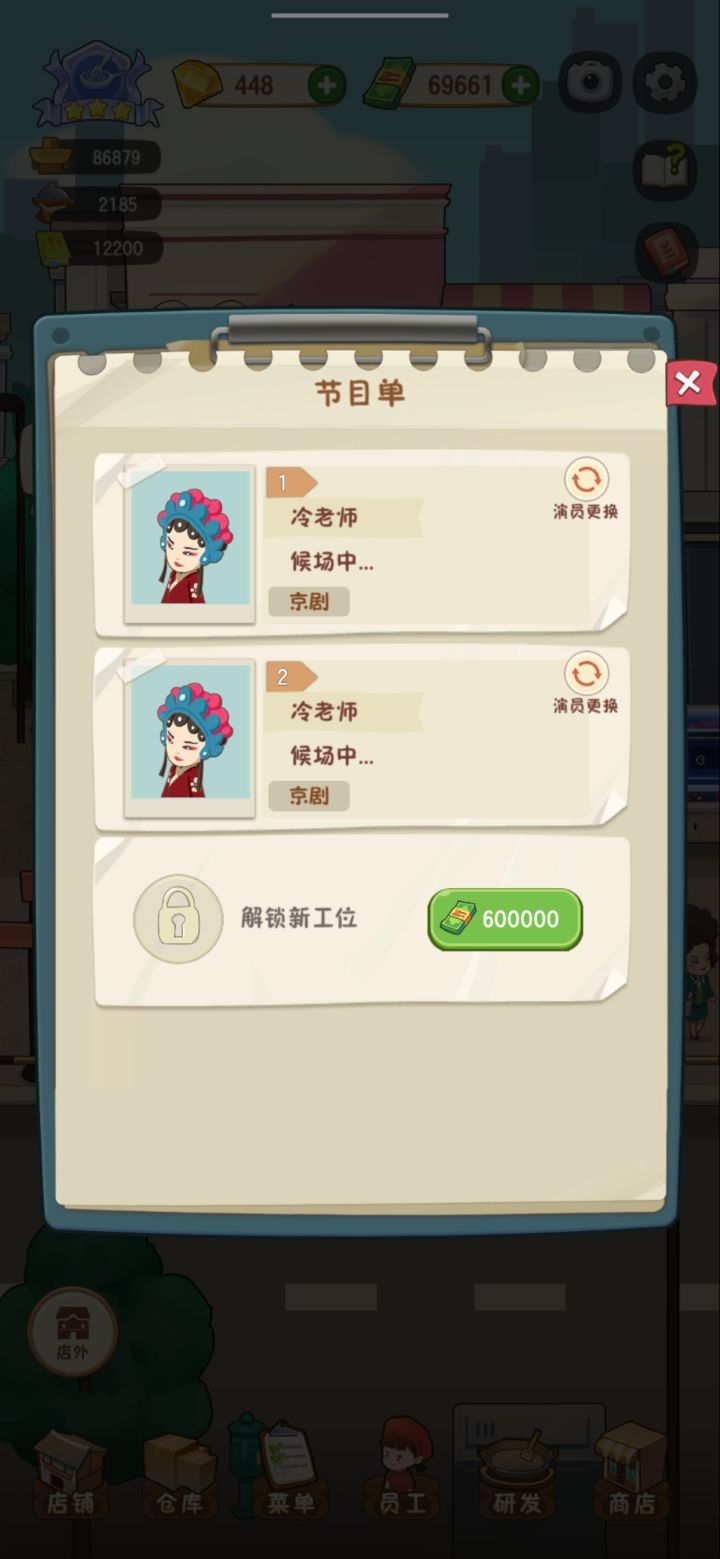Tap the 店外 outside-shop button
Screen dimensions: 720x1559
70,1330
